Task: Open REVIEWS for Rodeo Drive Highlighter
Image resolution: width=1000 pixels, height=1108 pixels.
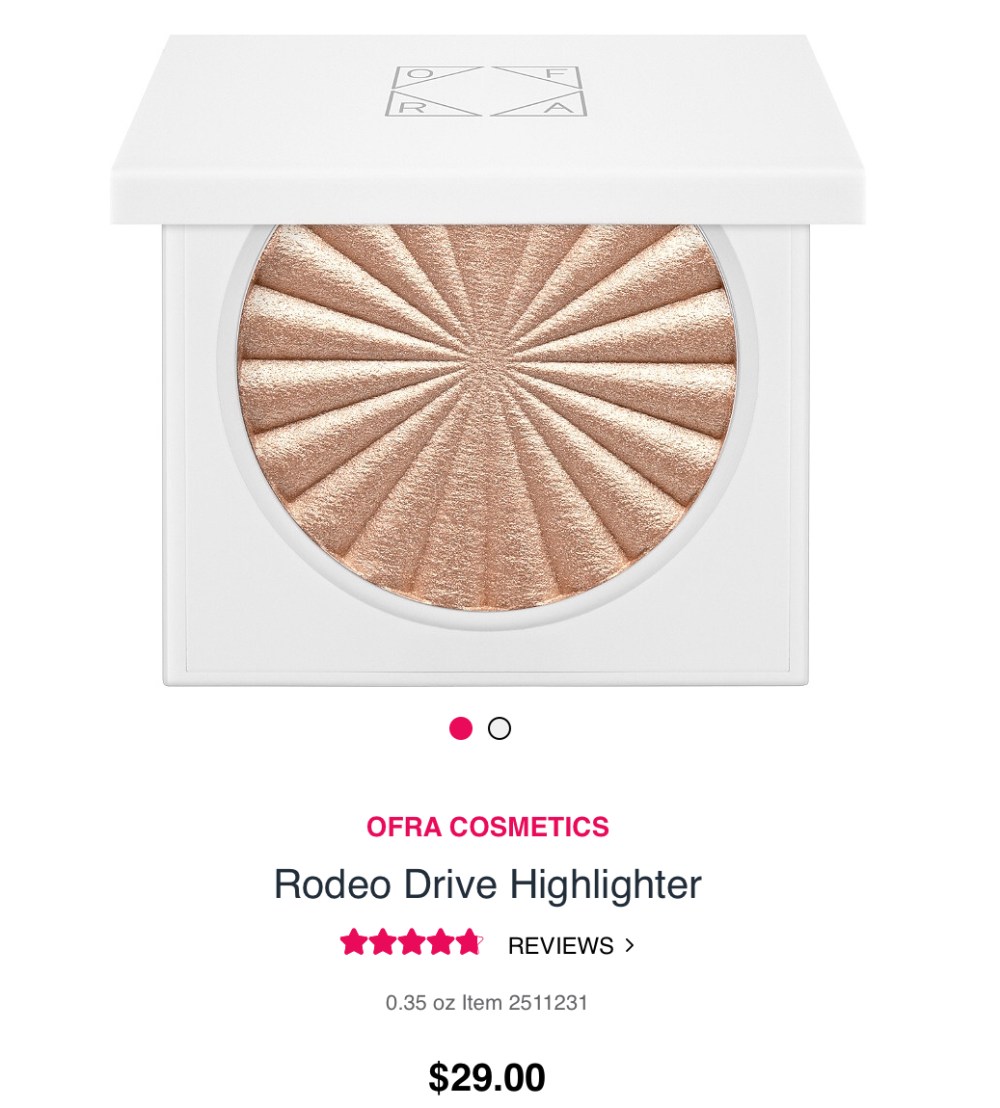Action: pyautogui.click(x=570, y=945)
